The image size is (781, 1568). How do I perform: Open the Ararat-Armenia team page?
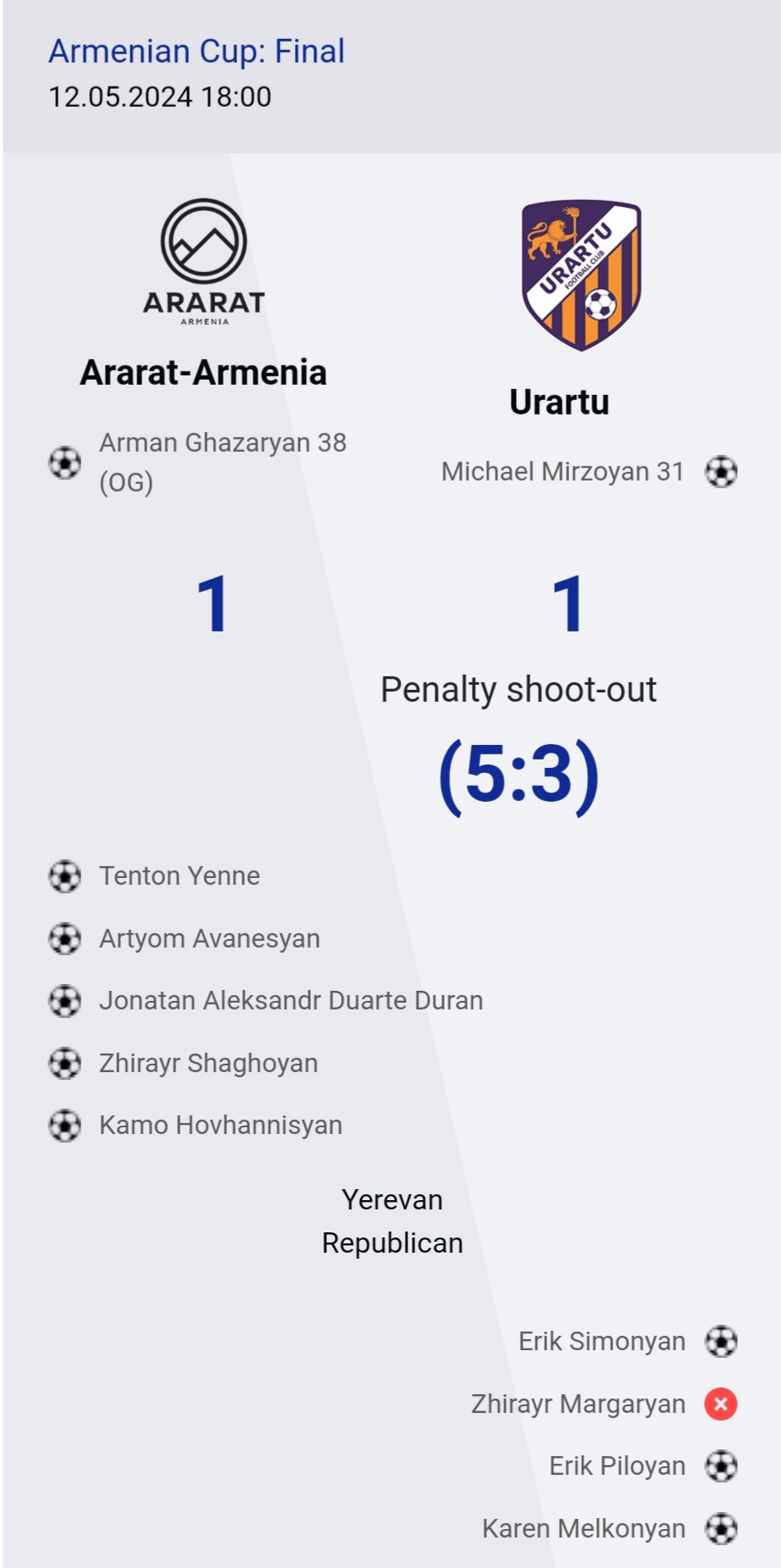tap(203, 372)
